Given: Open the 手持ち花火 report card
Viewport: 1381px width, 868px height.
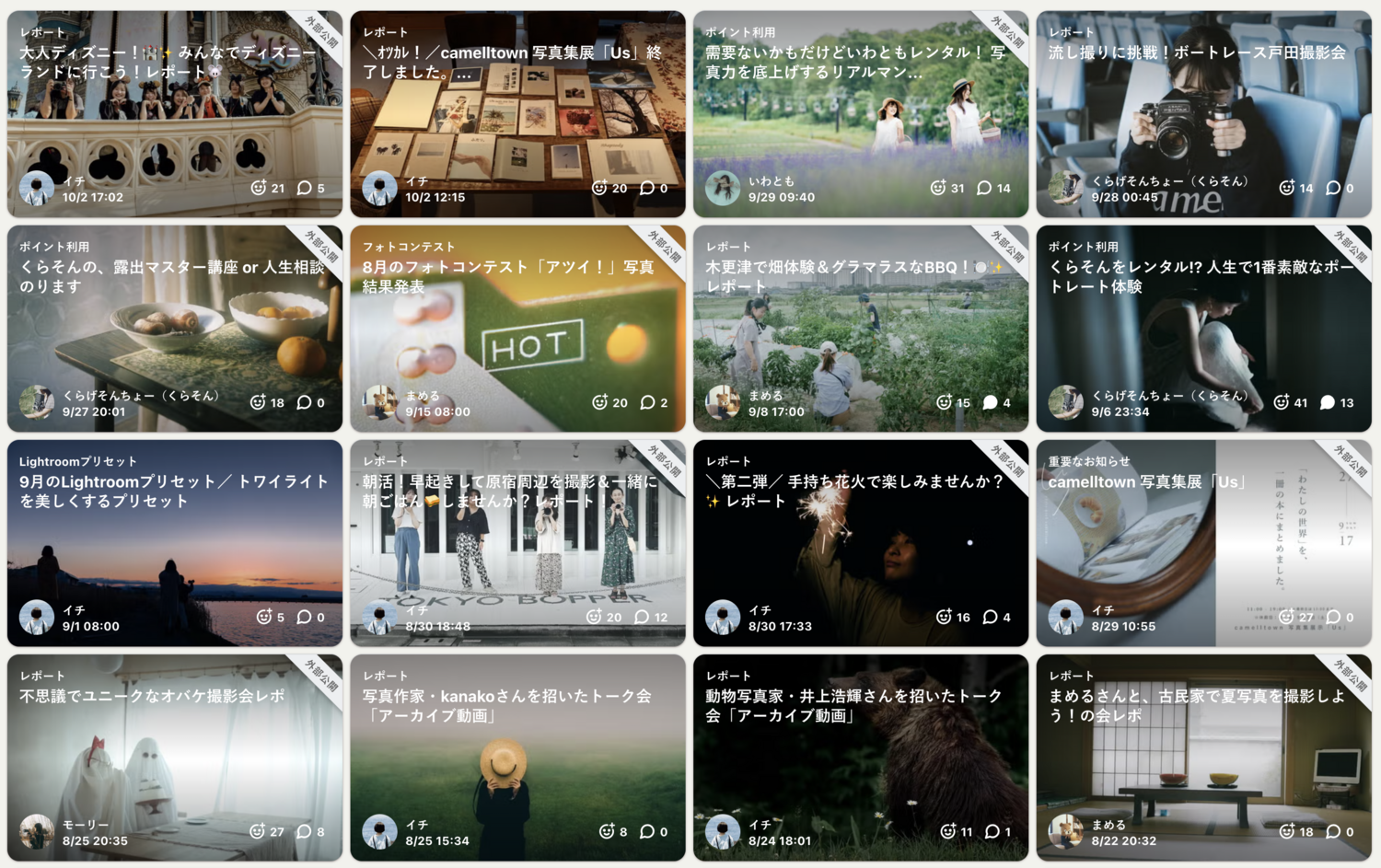Looking at the screenshot, I should coord(860,543).
